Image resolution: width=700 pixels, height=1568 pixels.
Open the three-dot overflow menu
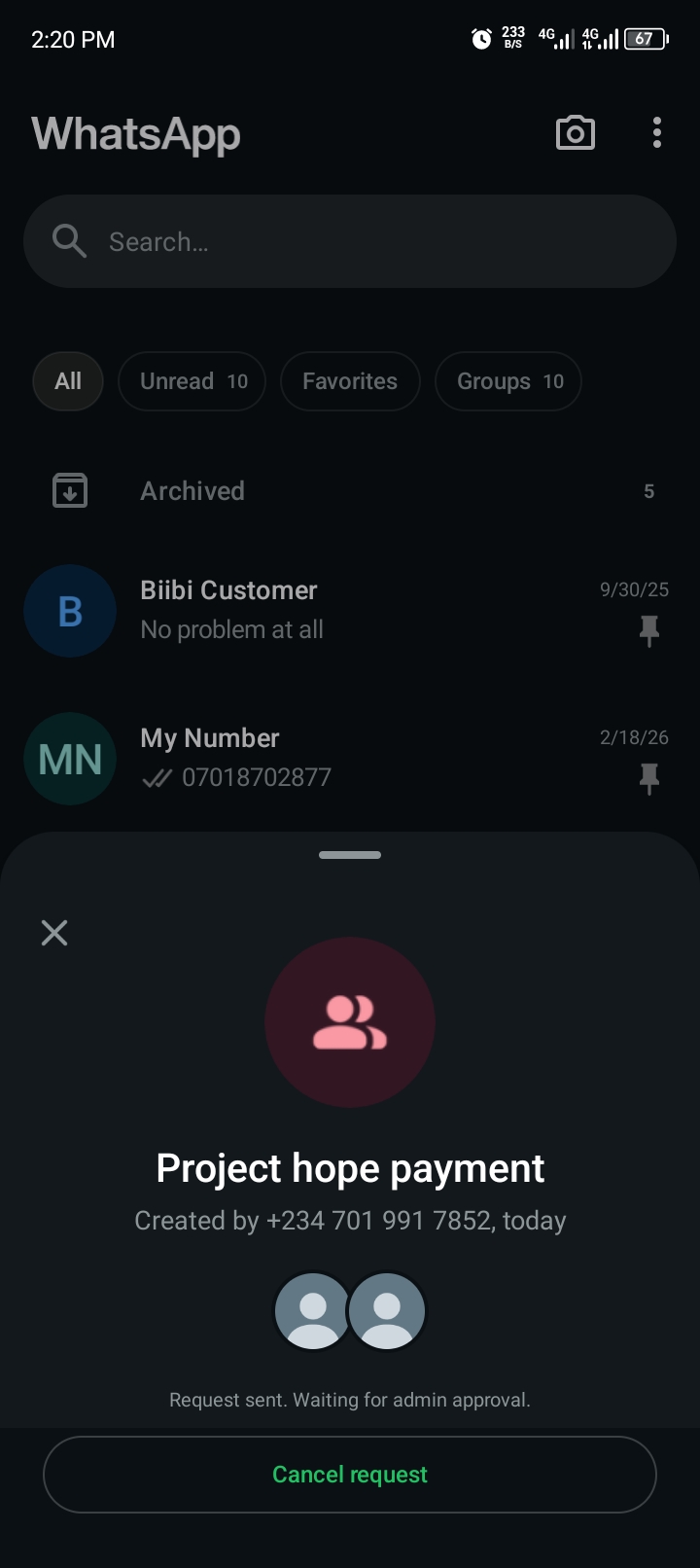pyautogui.click(x=657, y=133)
